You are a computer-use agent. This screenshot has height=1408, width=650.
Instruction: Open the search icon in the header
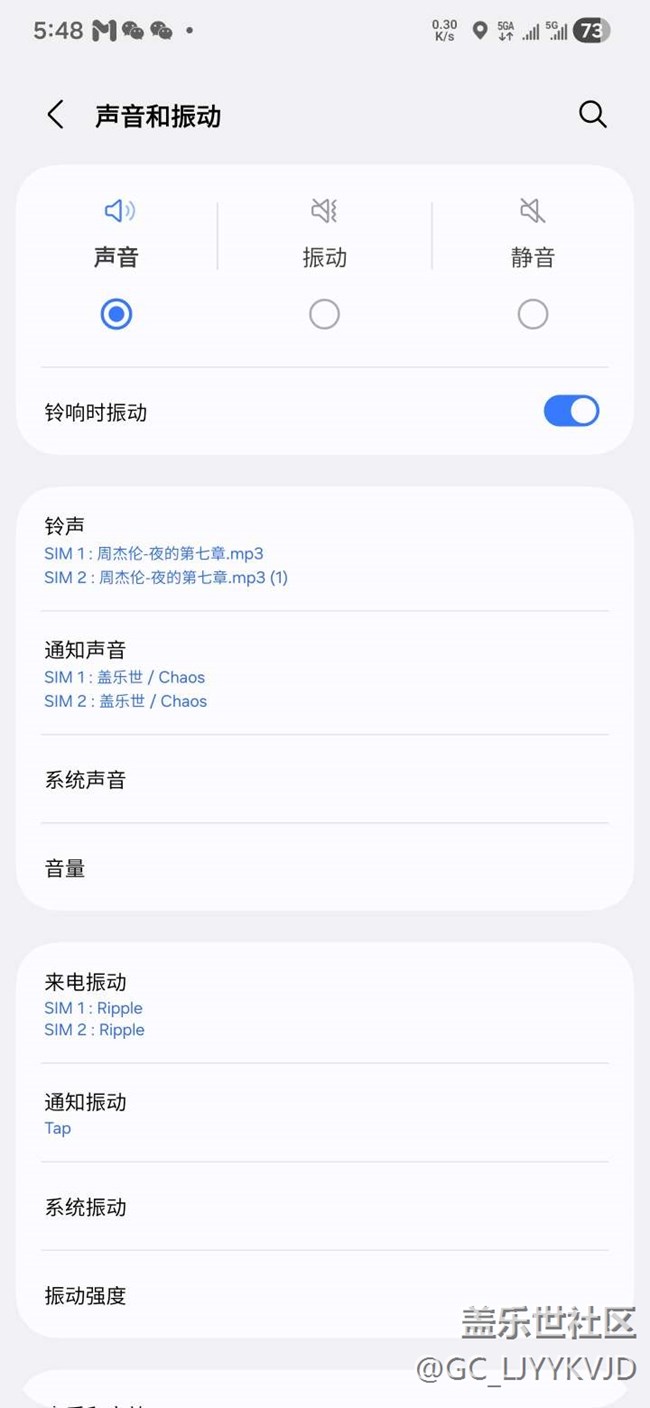pos(592,114)
